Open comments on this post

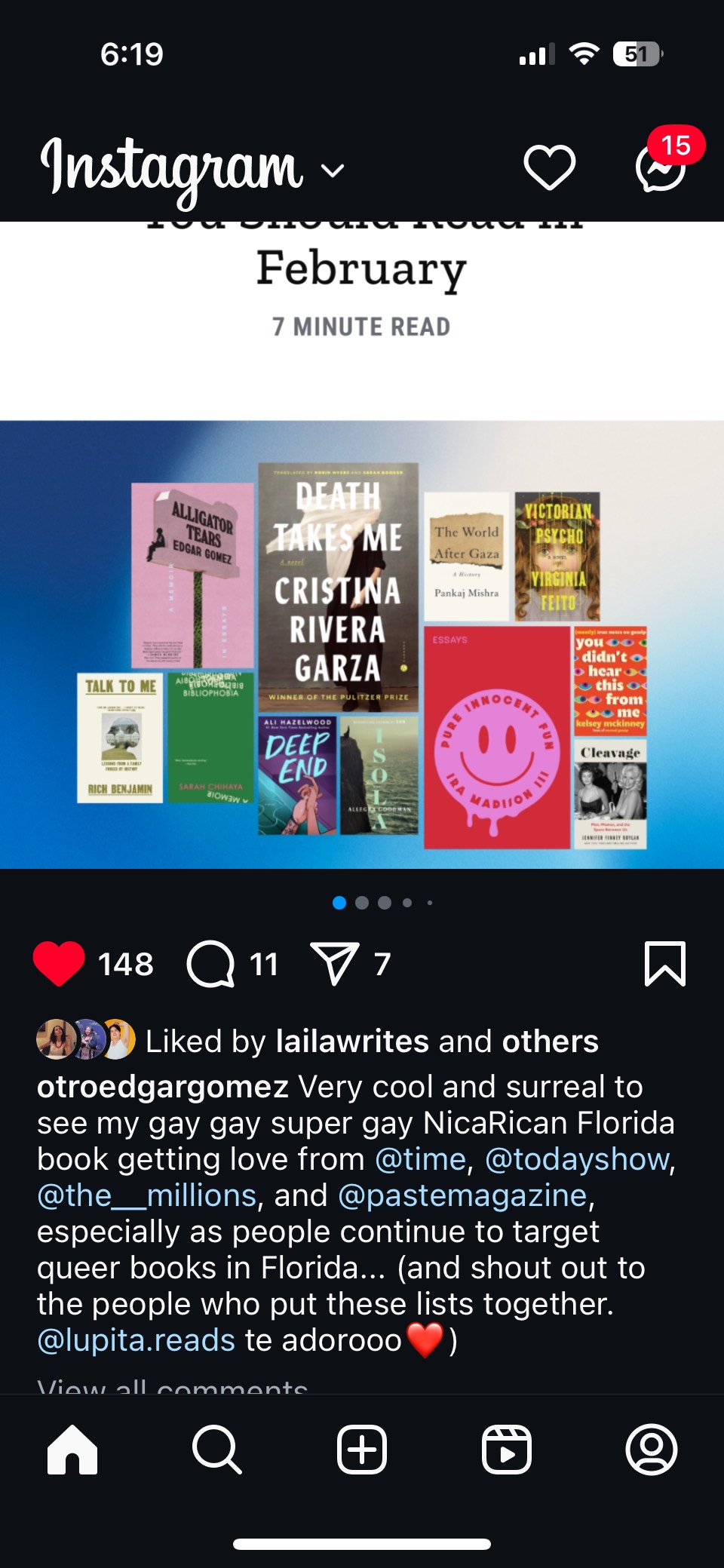pos(212,963)
